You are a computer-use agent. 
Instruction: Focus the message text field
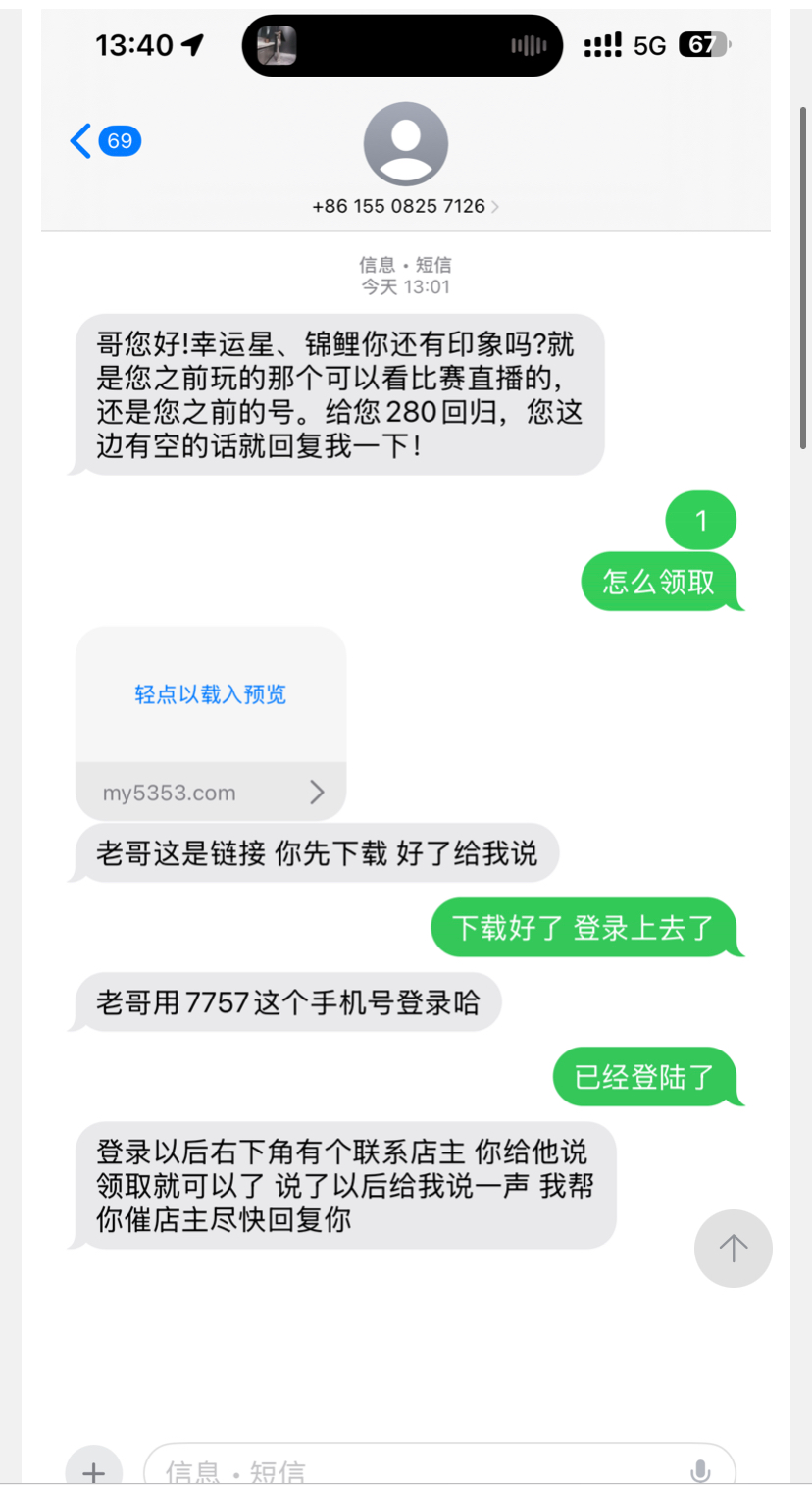pyautogui.click(x=412, y=1470)
